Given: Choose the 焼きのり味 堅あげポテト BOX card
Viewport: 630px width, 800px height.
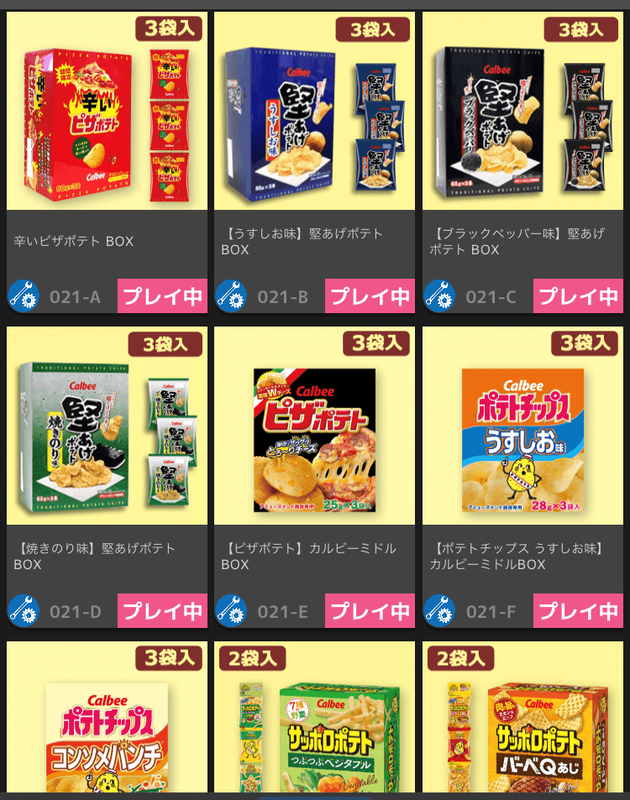Looking at the screenshot, I should [107, 435].
